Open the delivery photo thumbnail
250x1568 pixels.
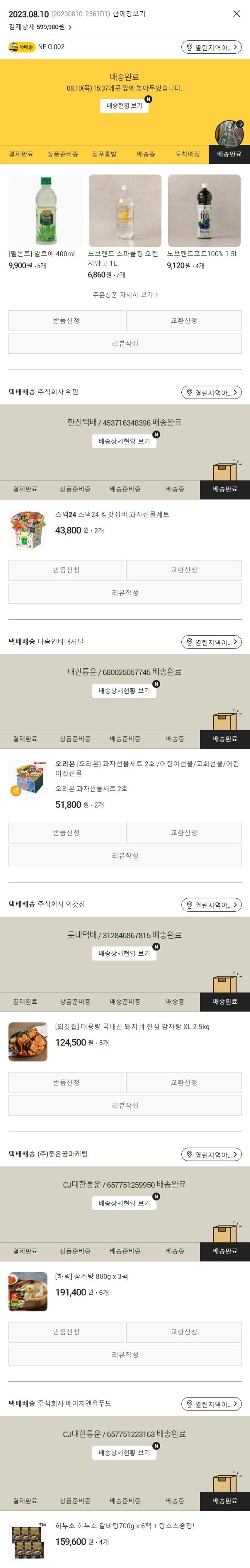(x=229, y=133)
